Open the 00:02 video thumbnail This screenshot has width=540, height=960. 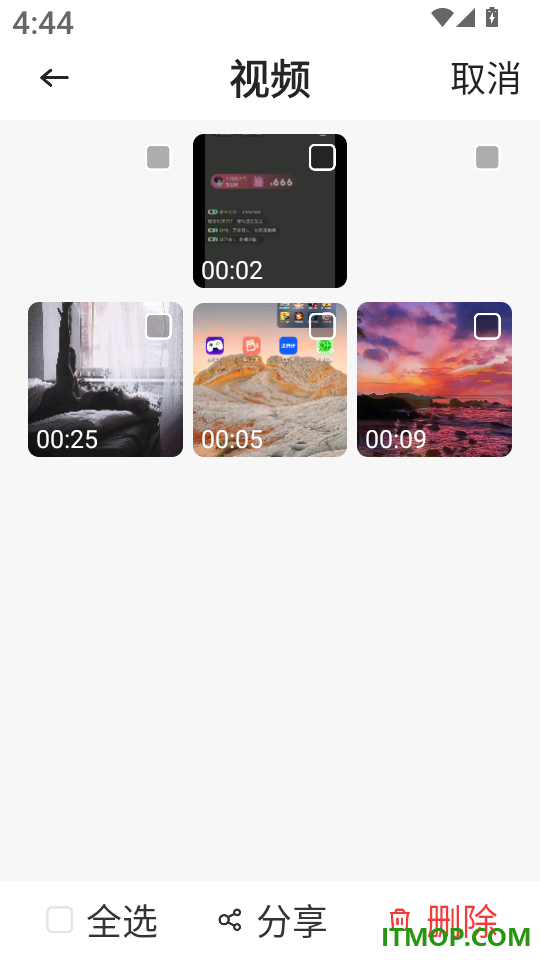click(270, 211)
